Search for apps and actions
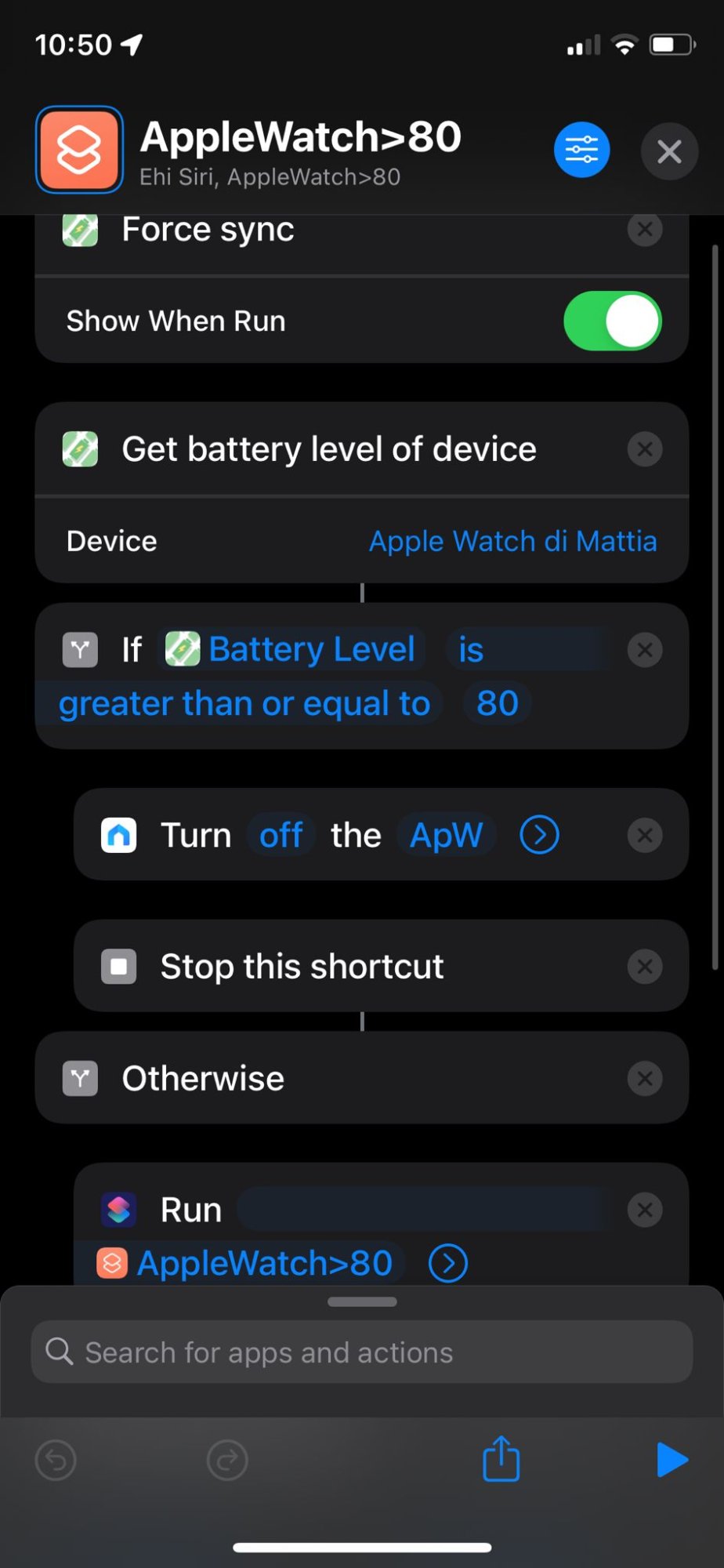724x1568 pixels. pyautogui.click(x=362, y=1352)
